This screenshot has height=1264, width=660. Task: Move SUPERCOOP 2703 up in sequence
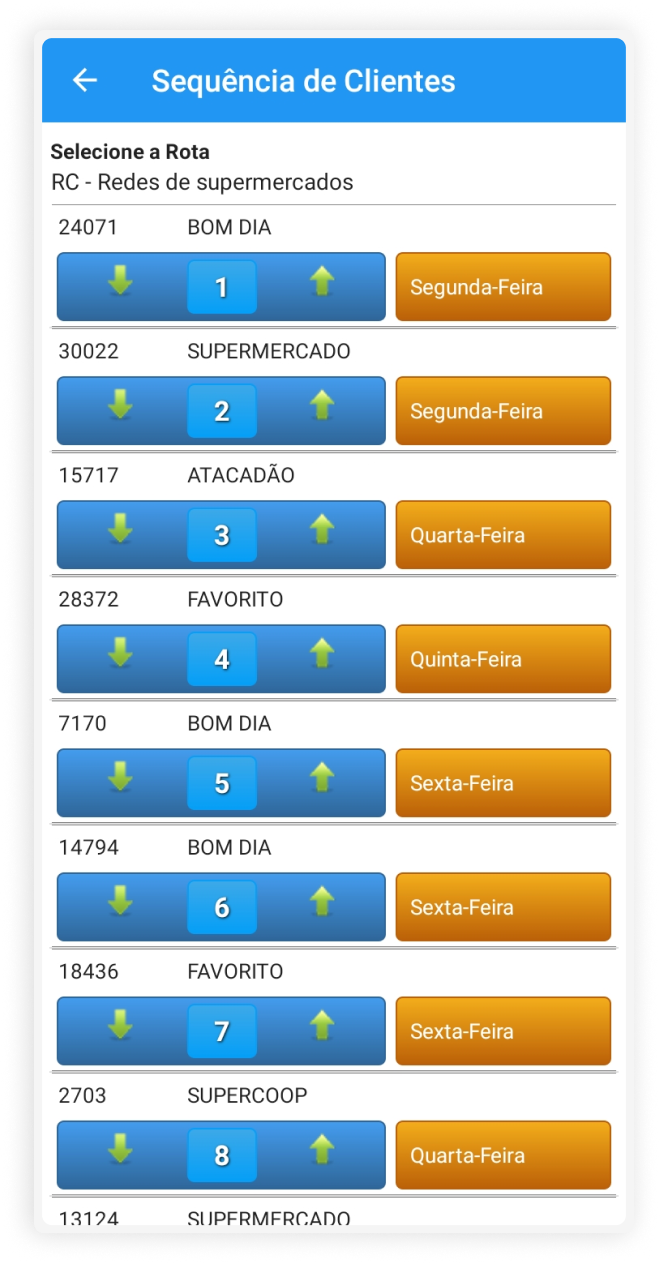point(321,1151)
